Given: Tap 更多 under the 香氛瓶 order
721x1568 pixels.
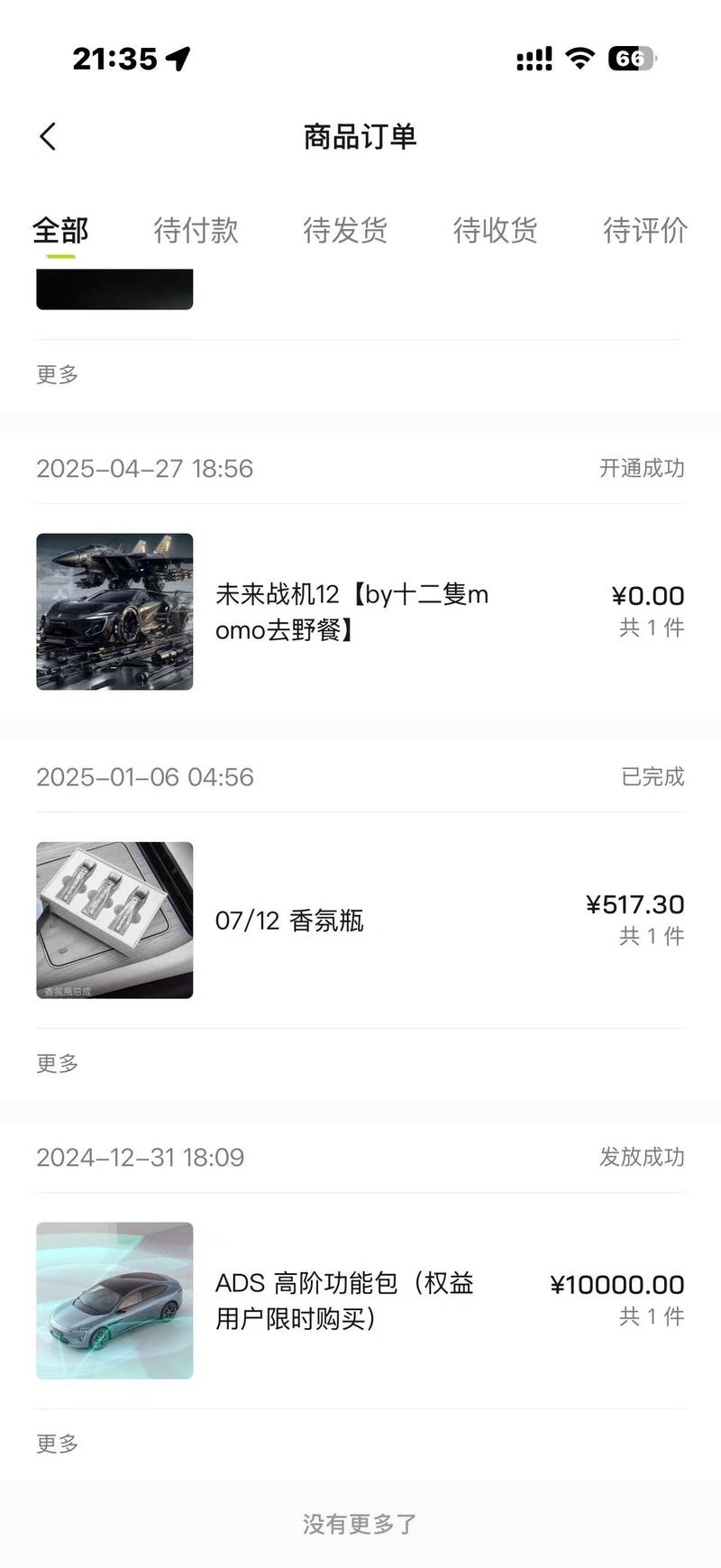Looking at the screenshot, I should (x=57, y=1063).
